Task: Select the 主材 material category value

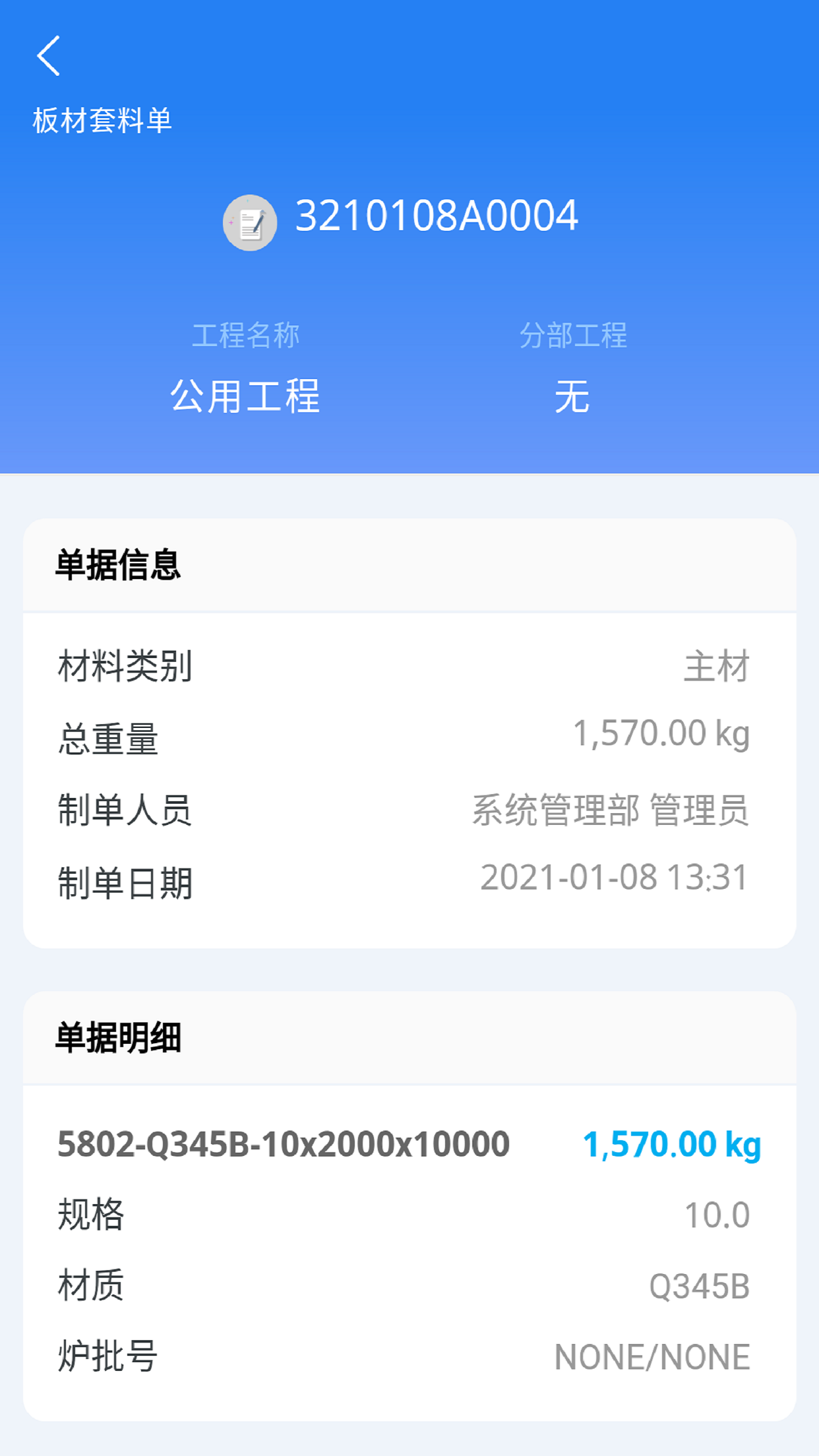Action: (x=716, y=666)
